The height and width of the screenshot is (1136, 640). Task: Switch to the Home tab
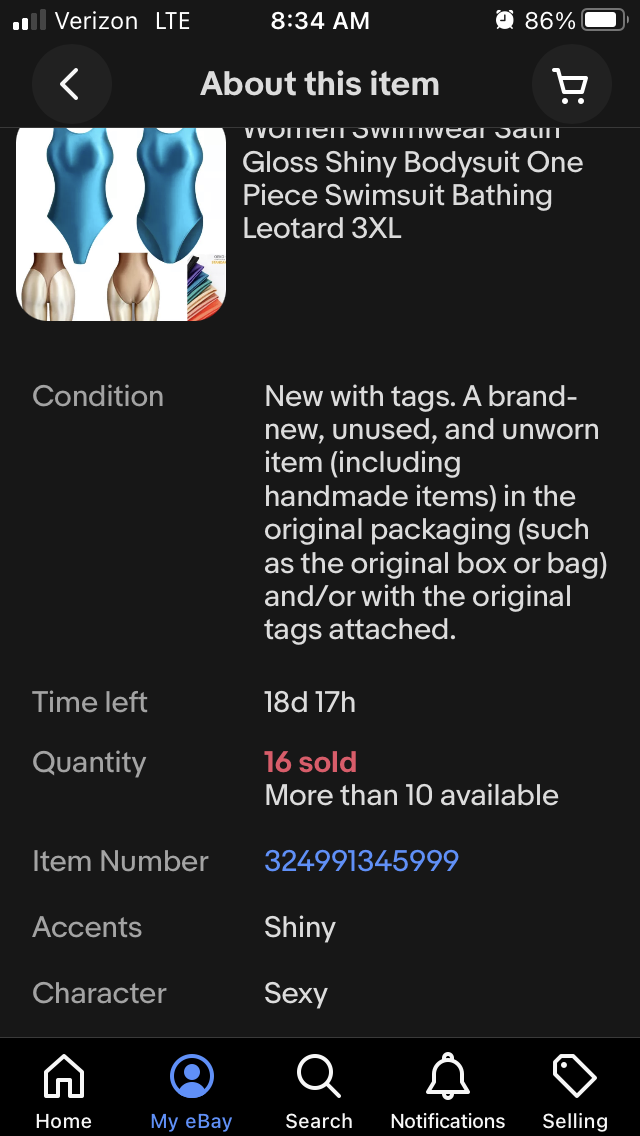[63, 1091]
